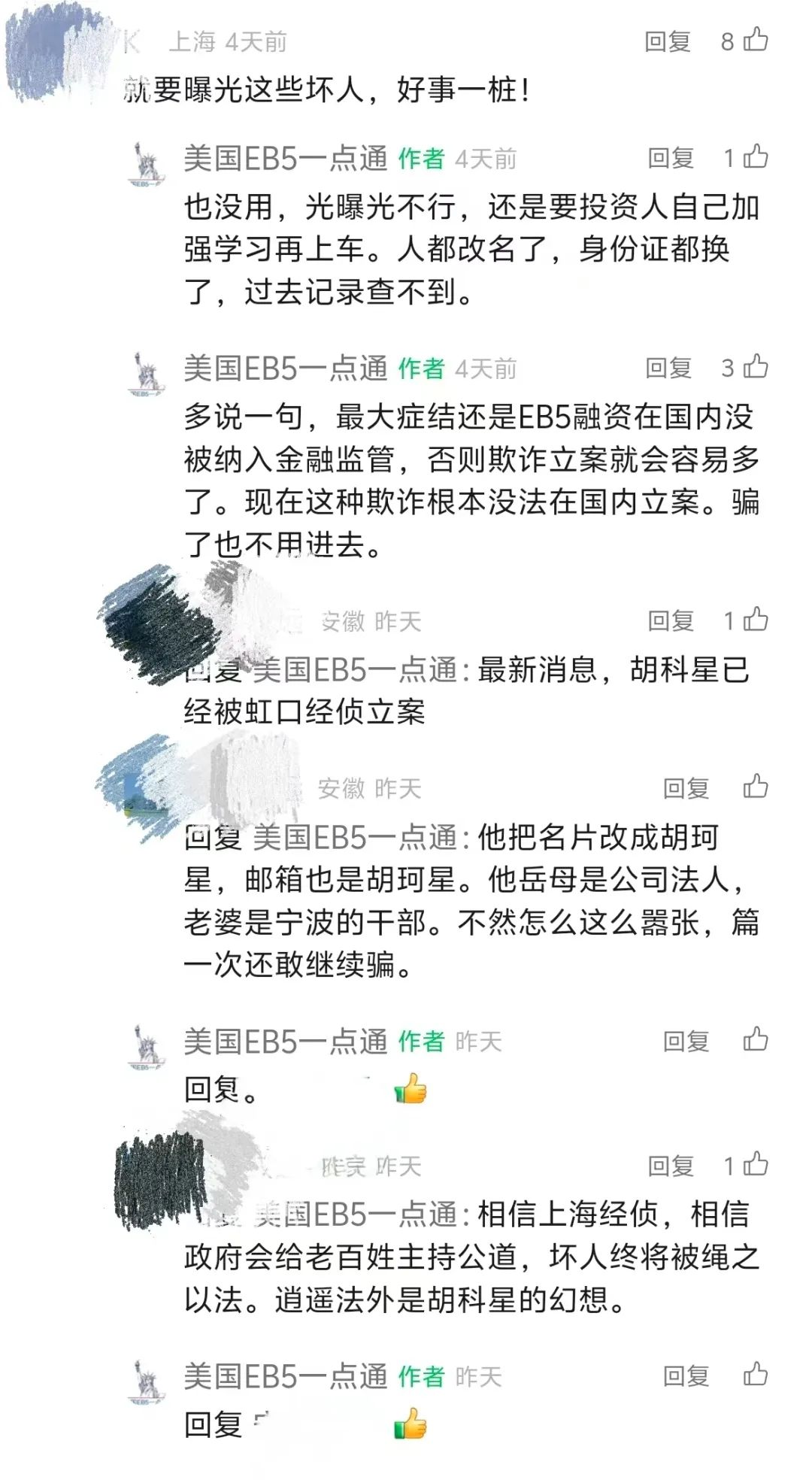Reply to the comment about 虹口经侦立案
The height and width of the screenshot is (1480, 812).
click(671, 620)
